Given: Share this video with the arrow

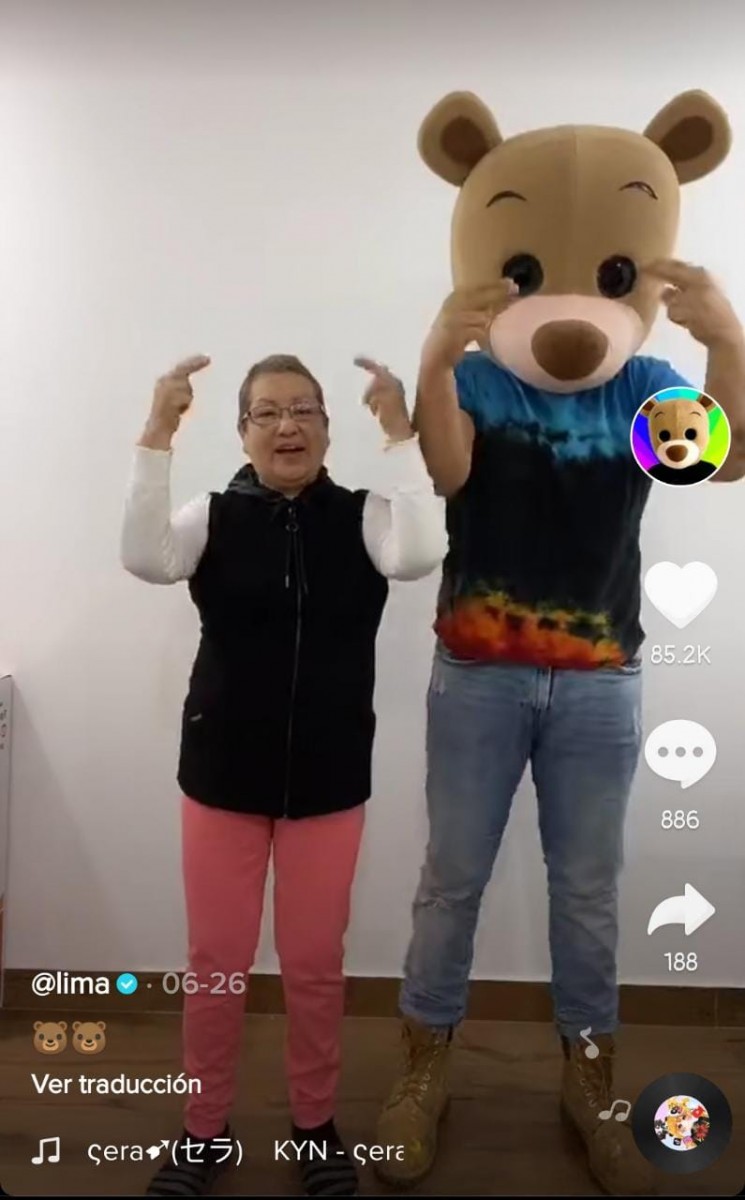Looking at the screenshot, I should pyautogui.click(x=680, y=910).
